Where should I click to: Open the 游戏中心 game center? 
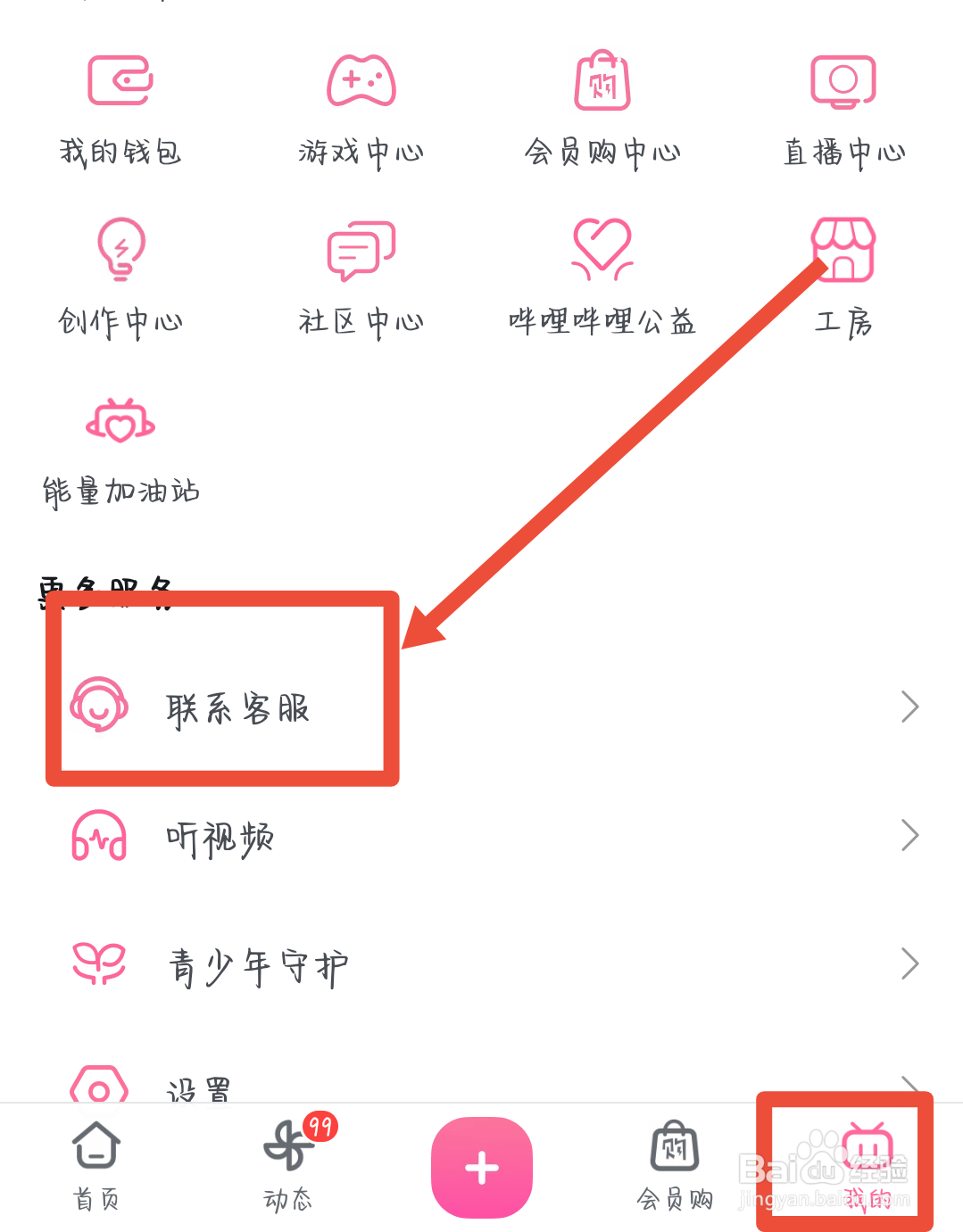click(361, 107)
